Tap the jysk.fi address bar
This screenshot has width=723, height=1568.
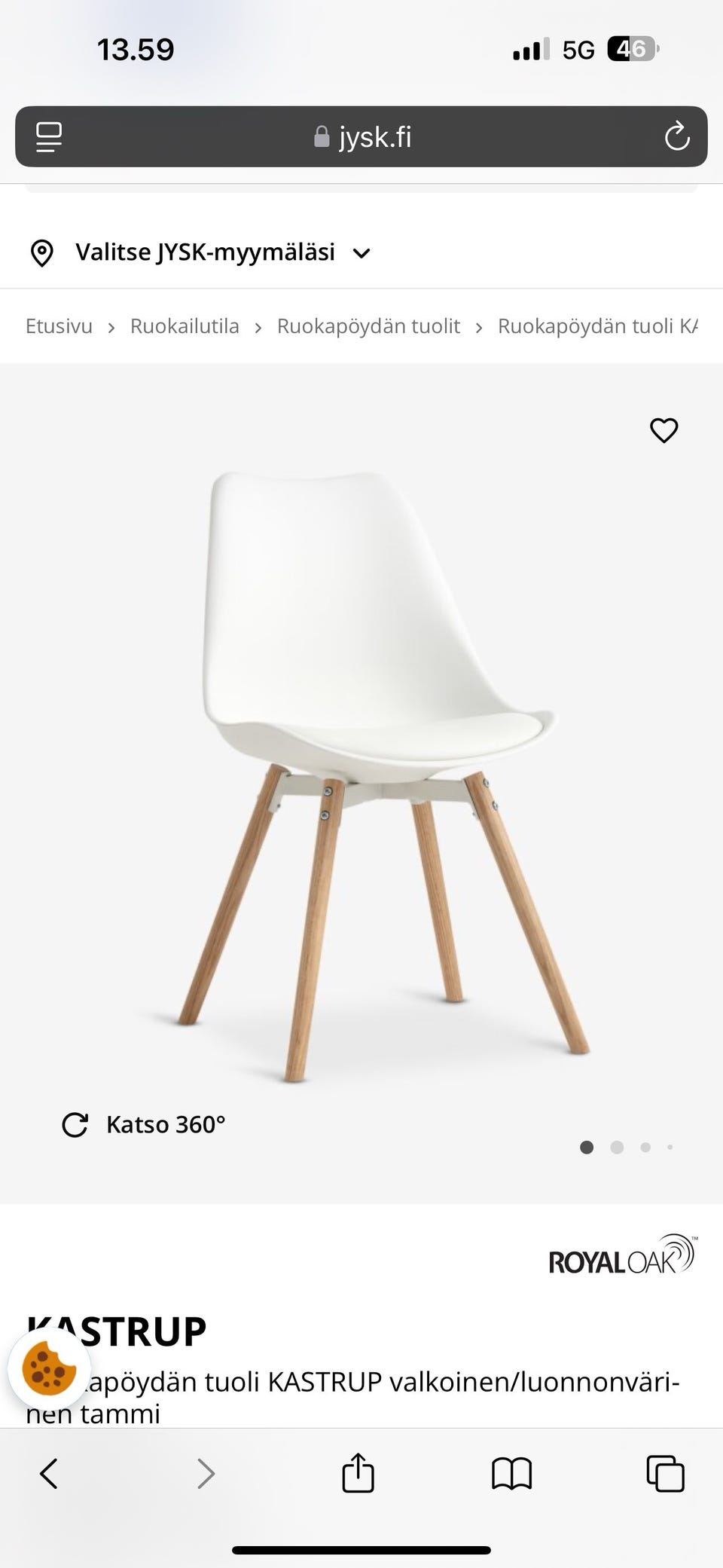(x=361, y=137)
